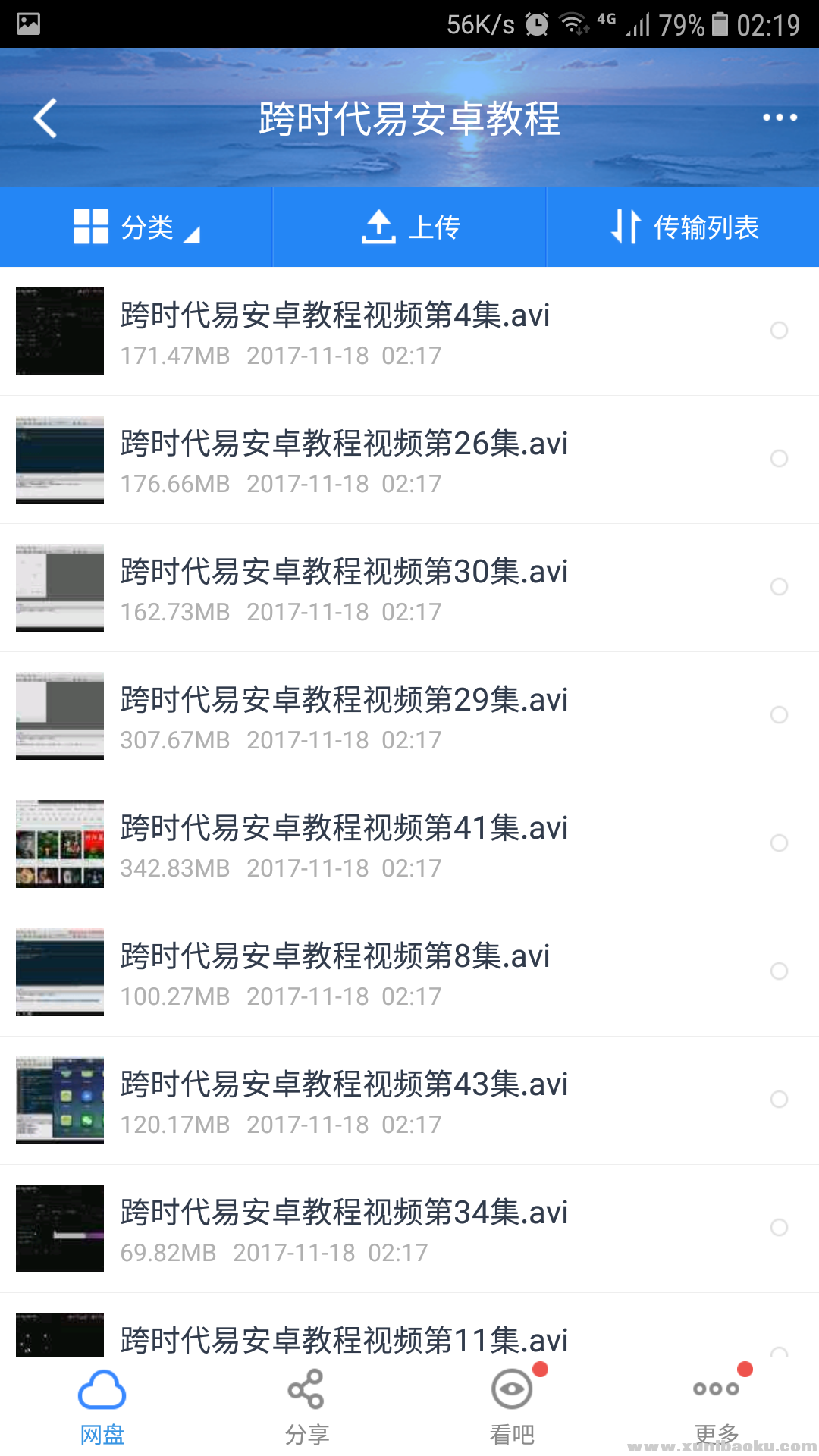Open the 传输列表 transfer list icon
The height and width of the screenshot is (1456, 819).
tap(628, 226)
